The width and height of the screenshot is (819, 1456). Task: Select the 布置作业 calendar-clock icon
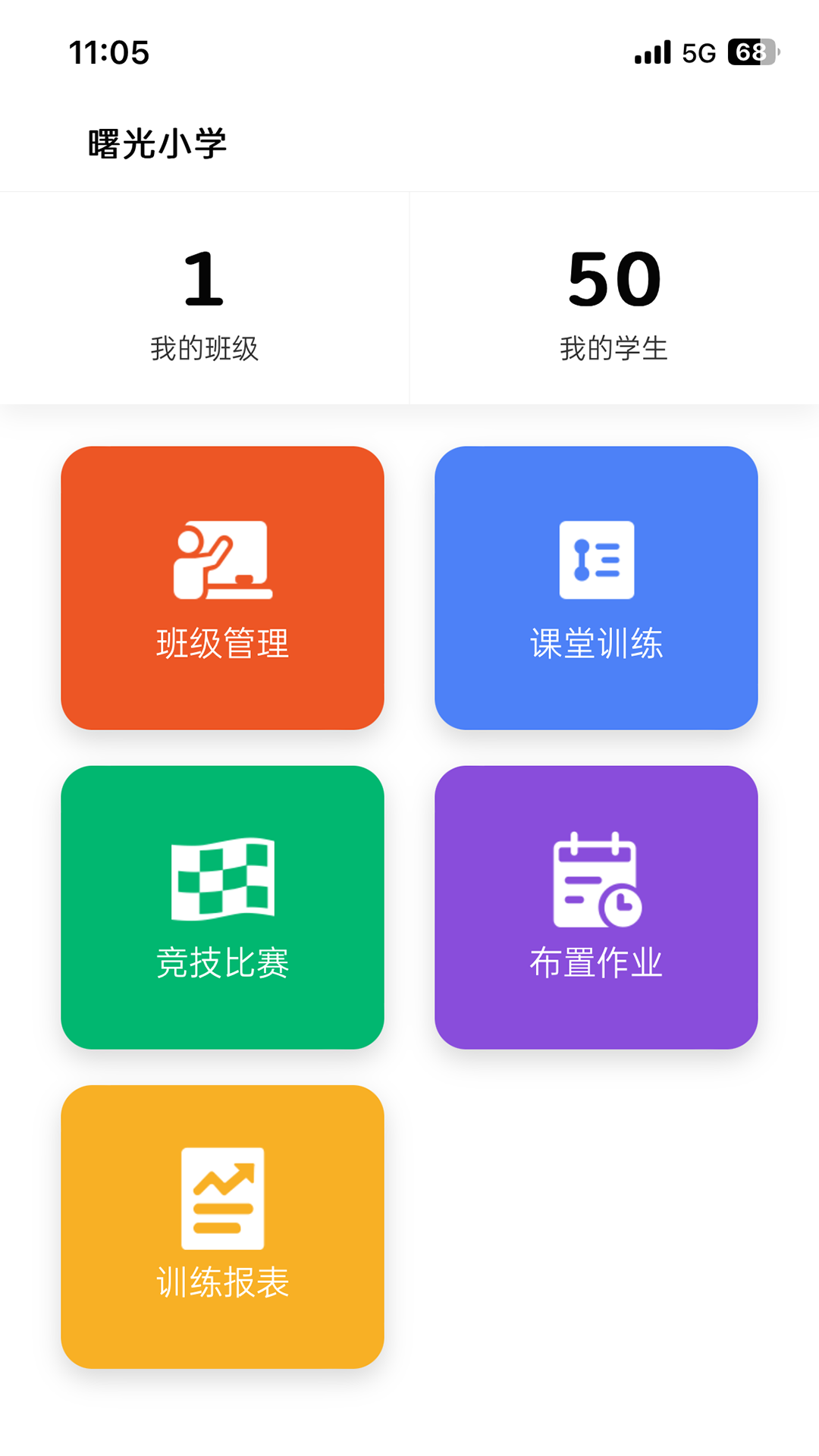tap(597, 880)
